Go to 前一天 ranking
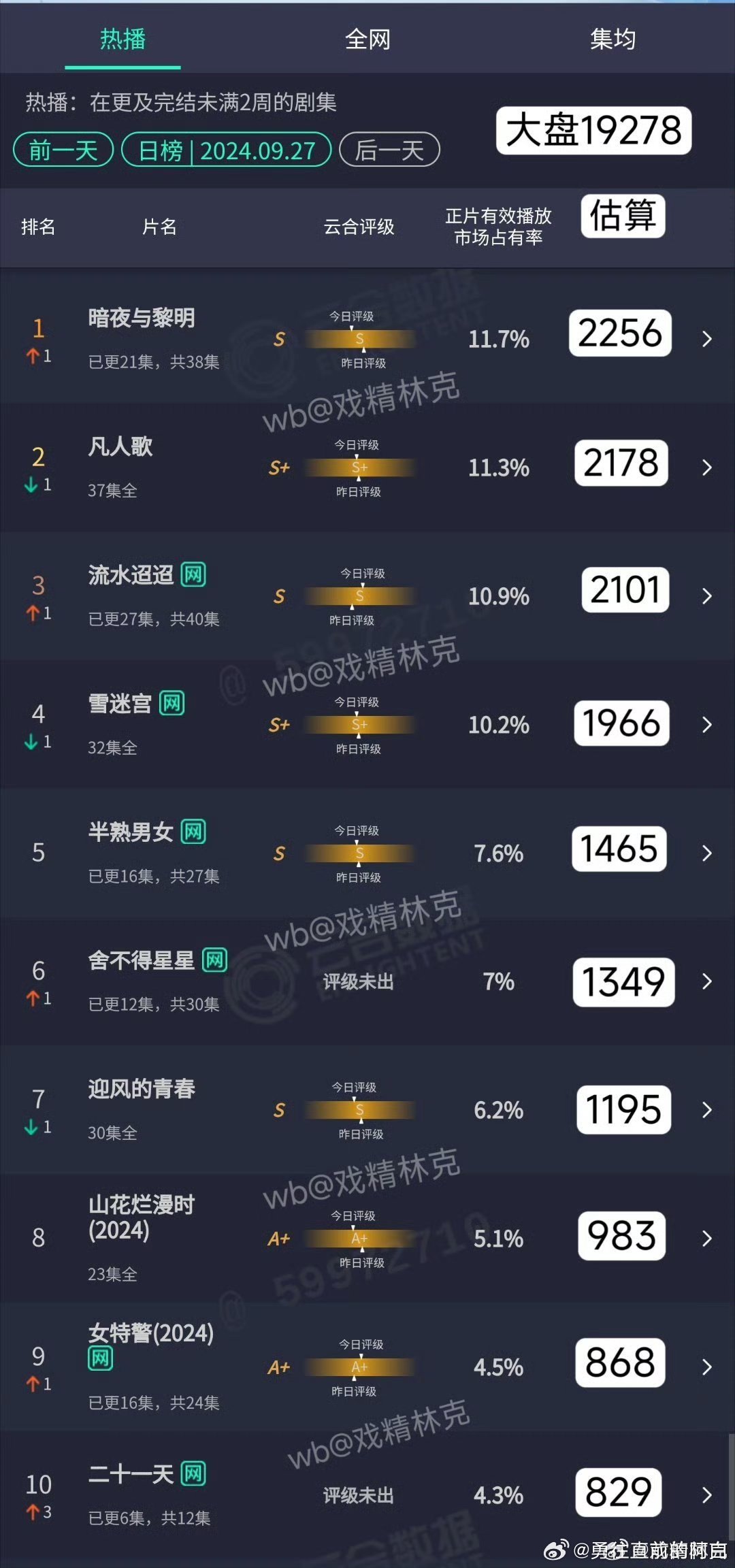 [x=63, y=150]
